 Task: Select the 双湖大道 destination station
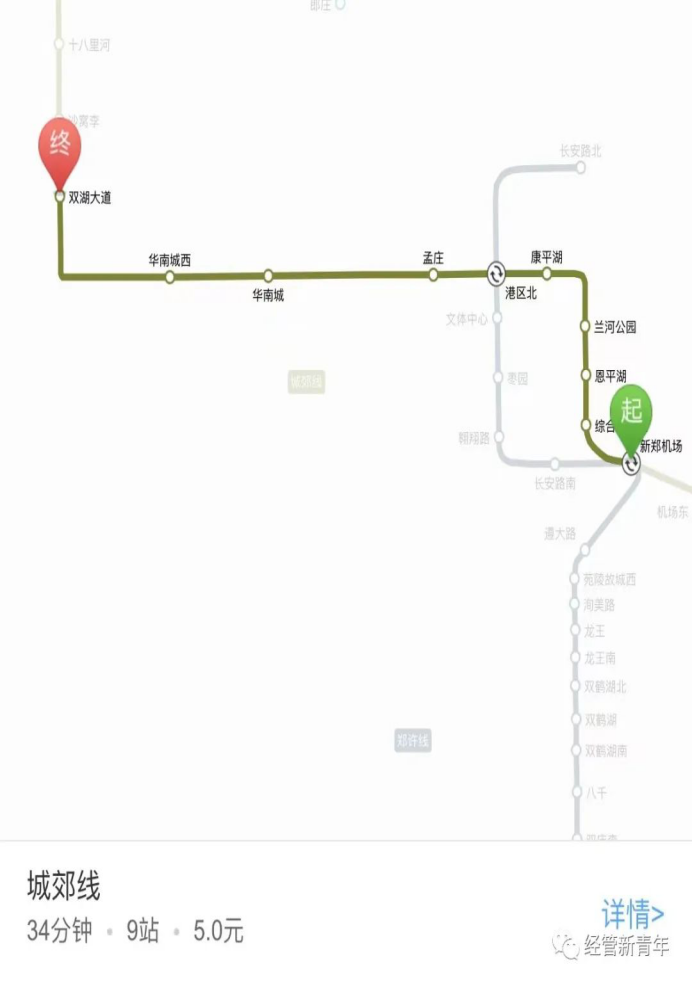60,197
